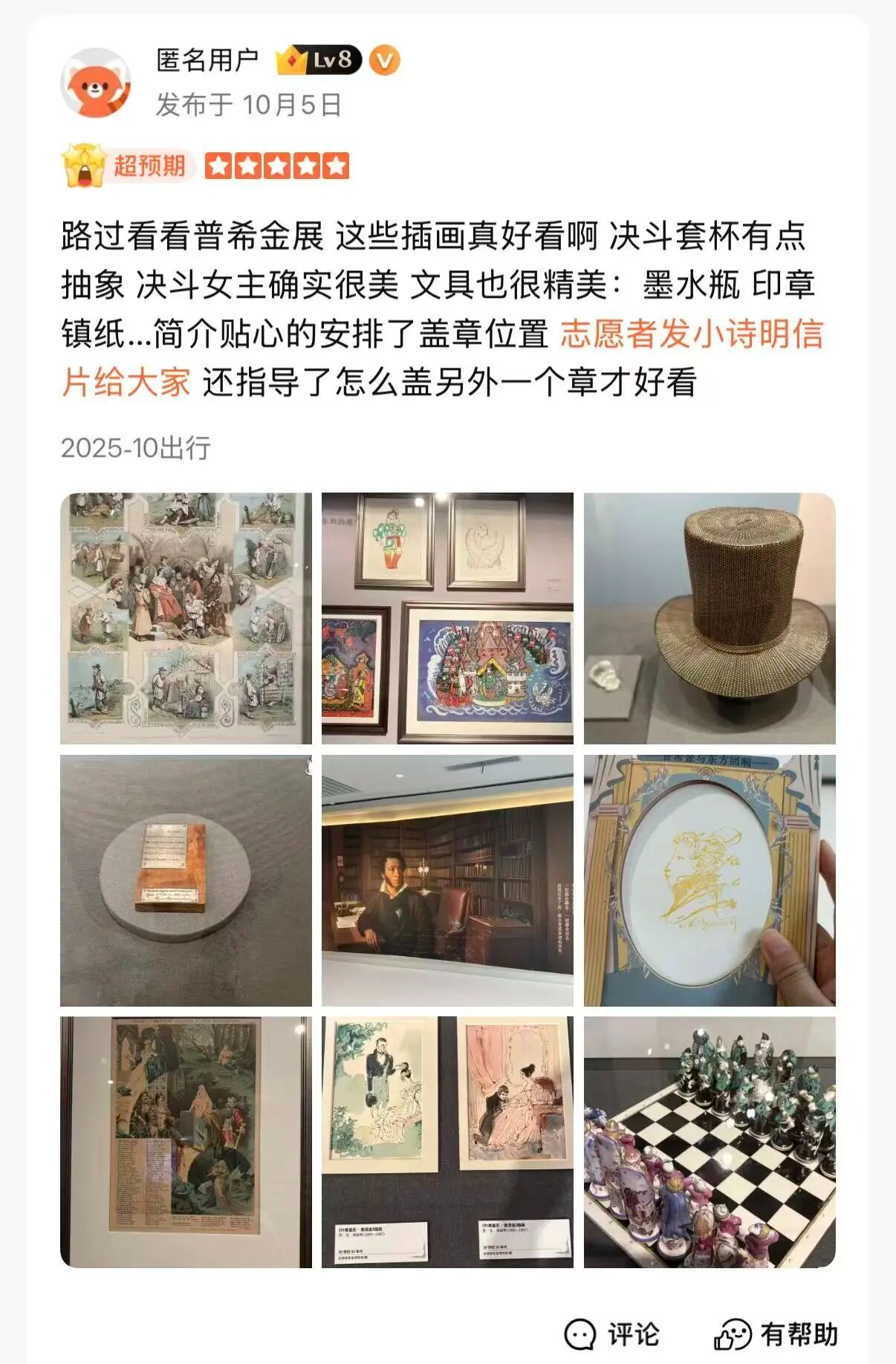View the golden profile sketch postcard photo
The height and width of the screenshot is (1364, 896).
[x=710, y=880]
